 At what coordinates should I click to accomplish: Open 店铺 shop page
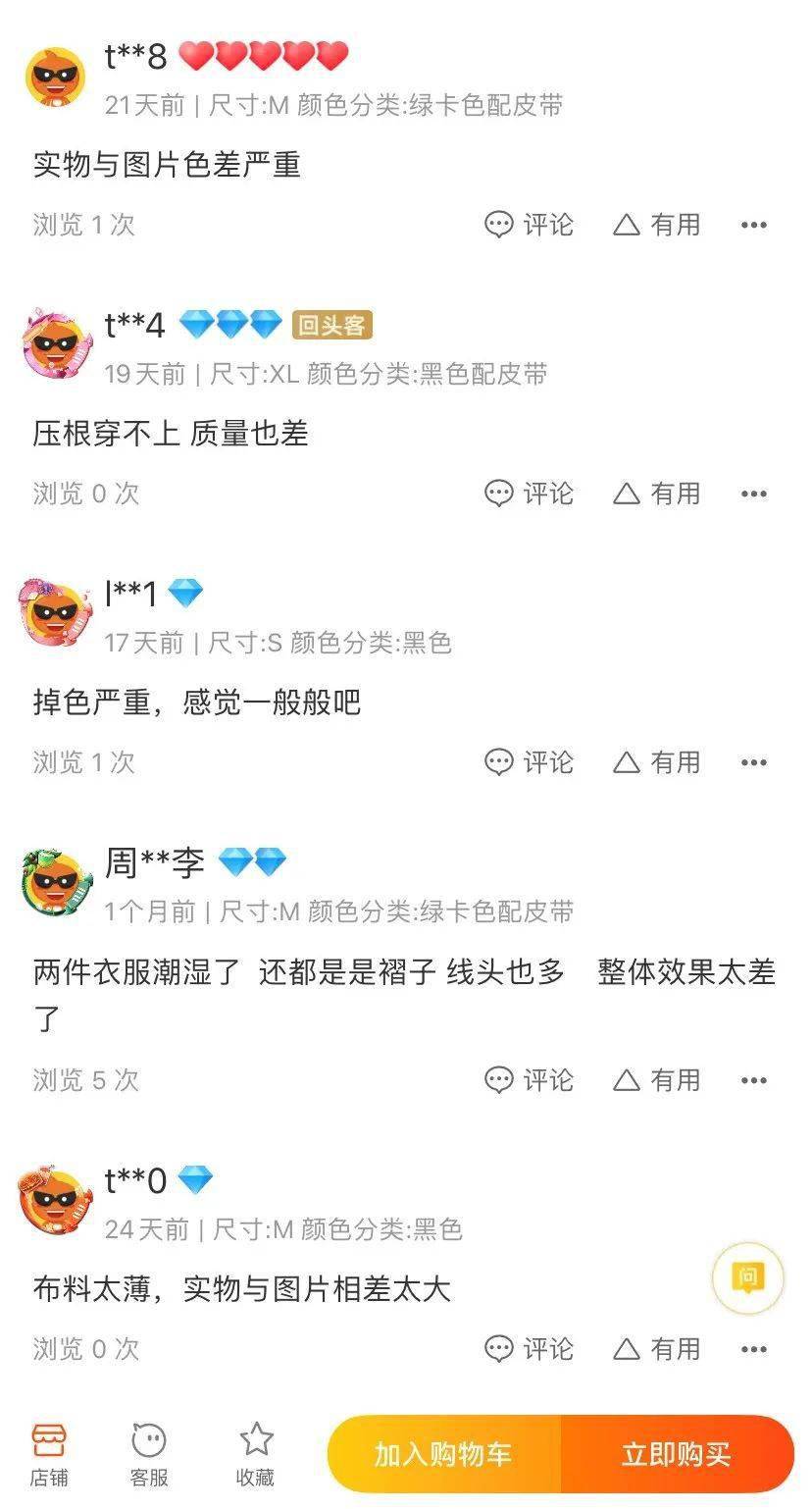(49, 1454)
